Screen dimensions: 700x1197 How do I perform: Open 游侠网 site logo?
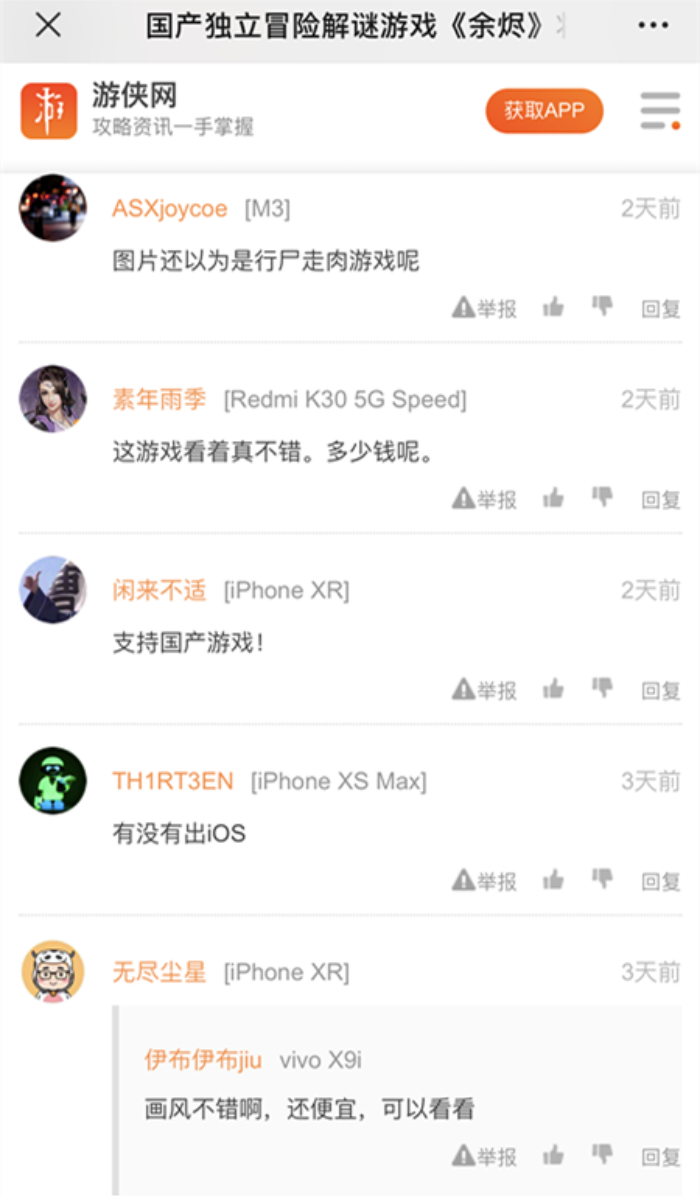point(48,110)
